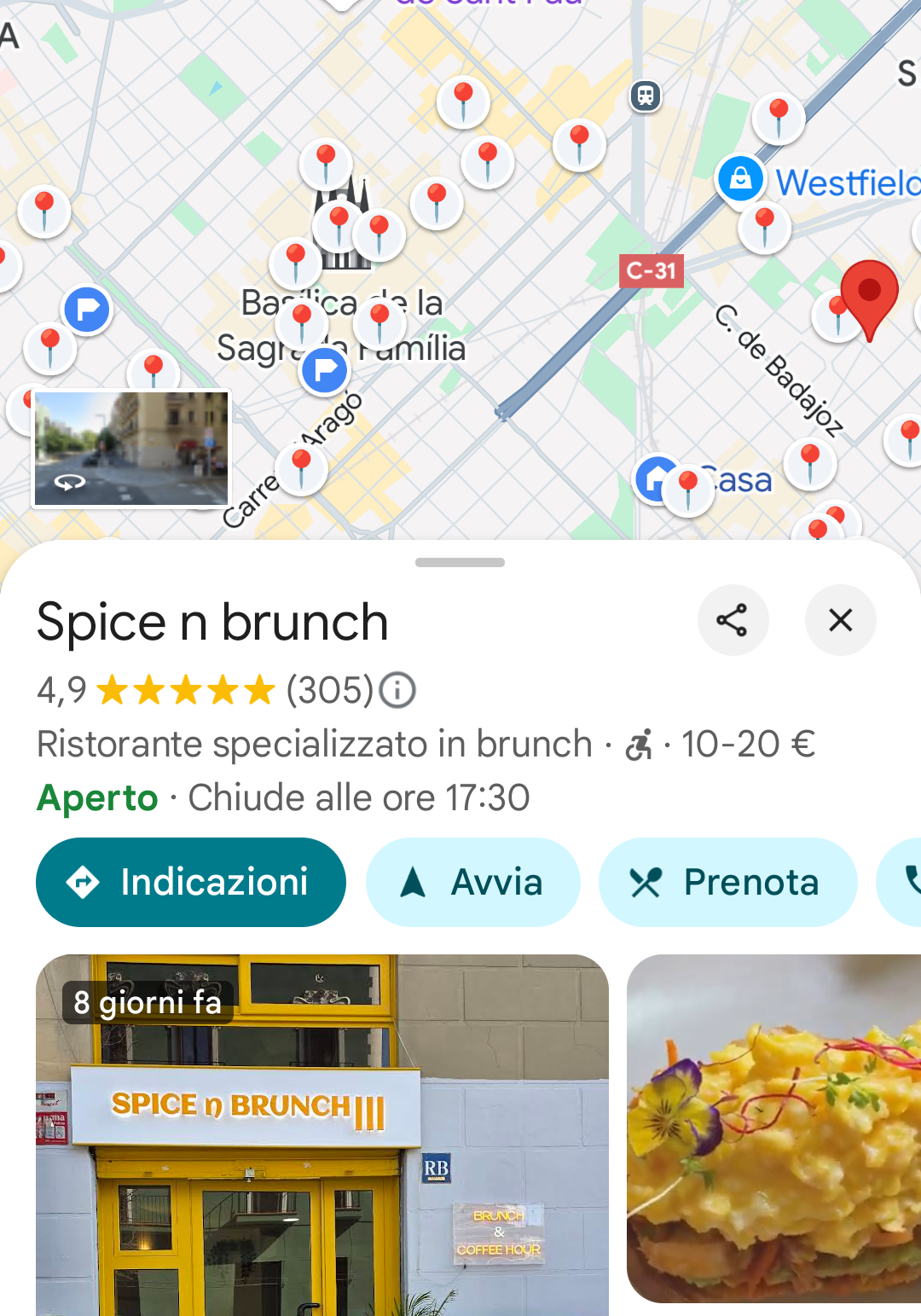Tap the C-31 road badge on the map
The image size is (921, 1316).
tap(652, 271)
